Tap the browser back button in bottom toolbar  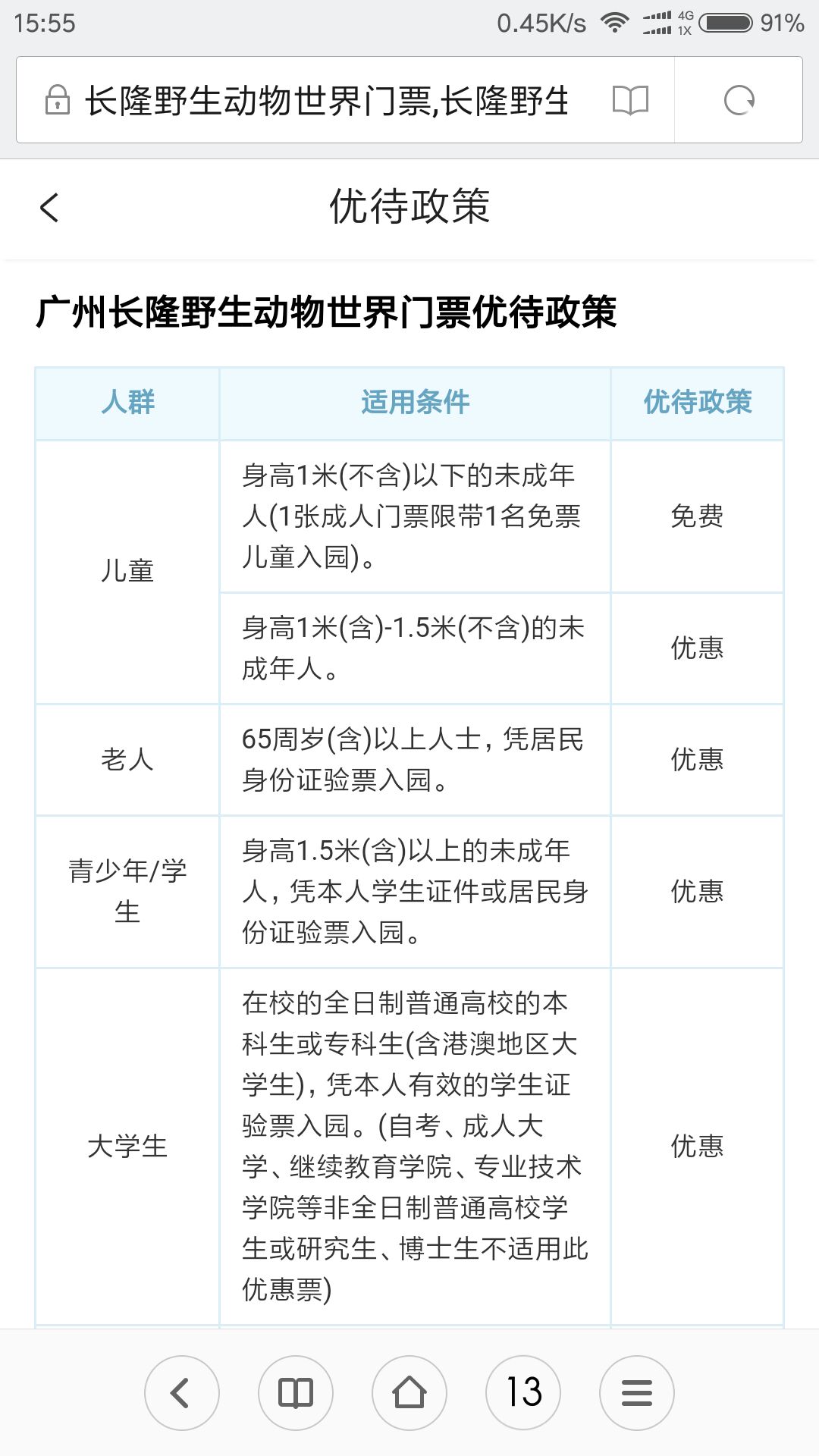[181, 1393]
